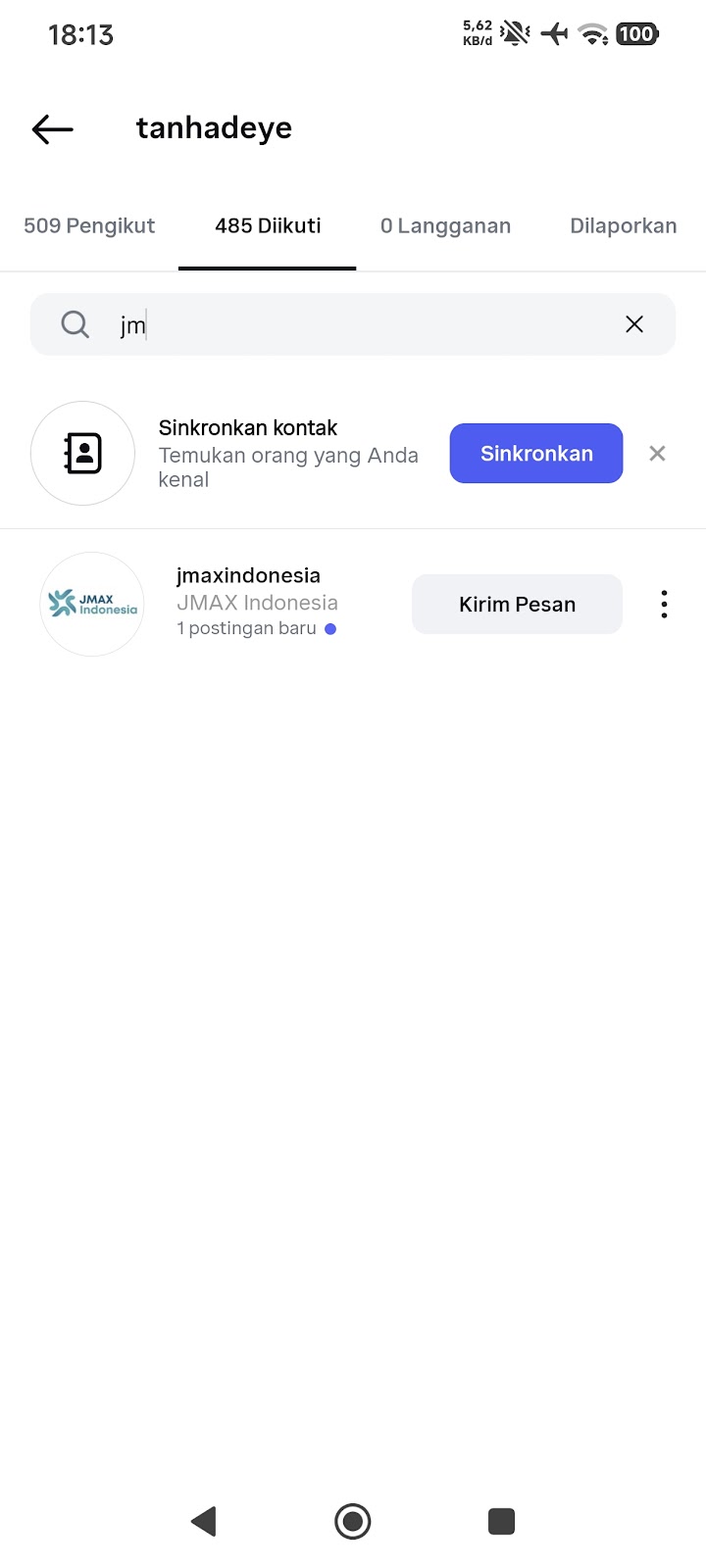Open the recent apps view

pyautogui.click(x=501, y=1521)
